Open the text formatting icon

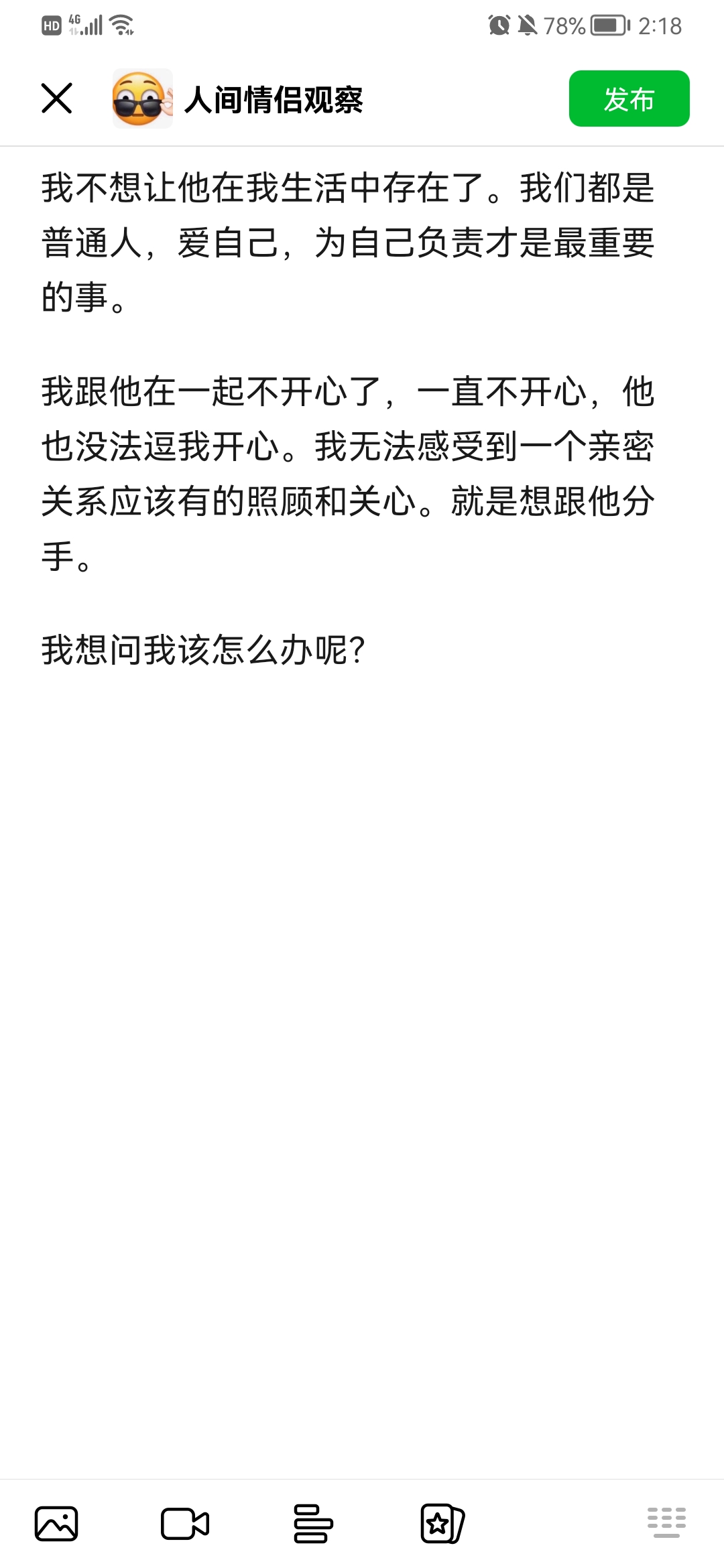coord(313,1524)
